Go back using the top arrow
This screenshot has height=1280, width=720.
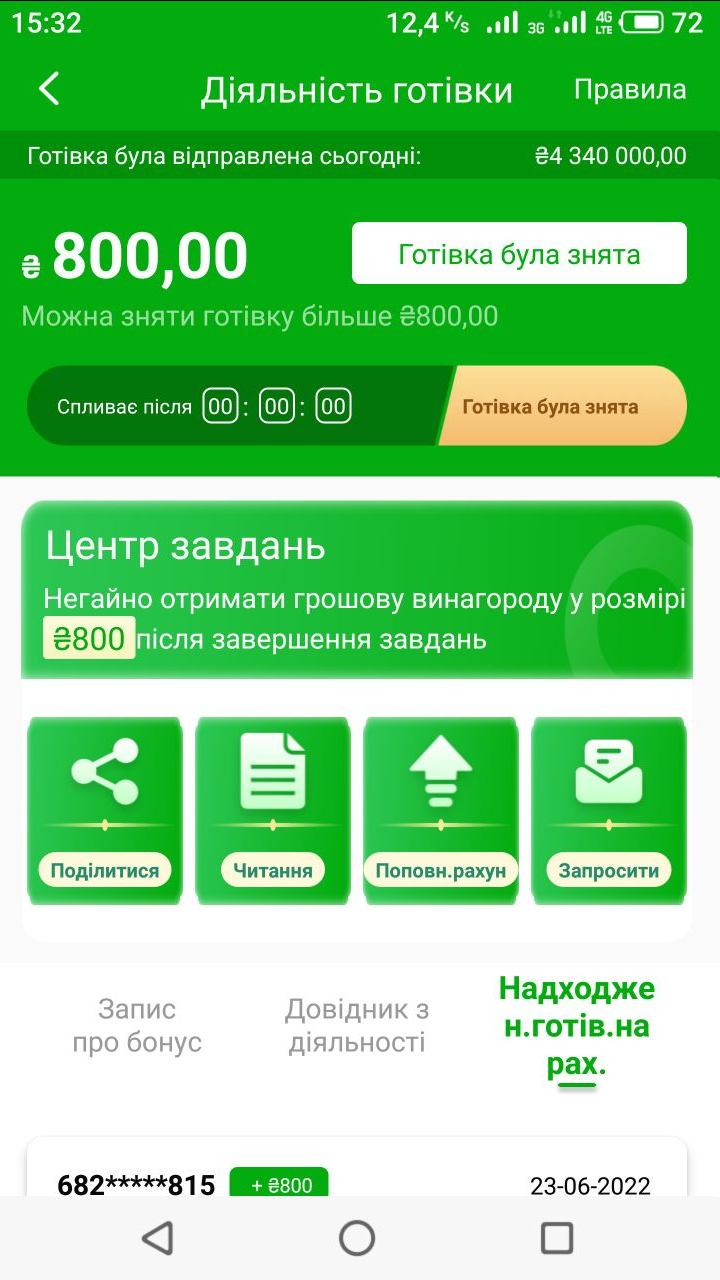[x=49, y=89]
